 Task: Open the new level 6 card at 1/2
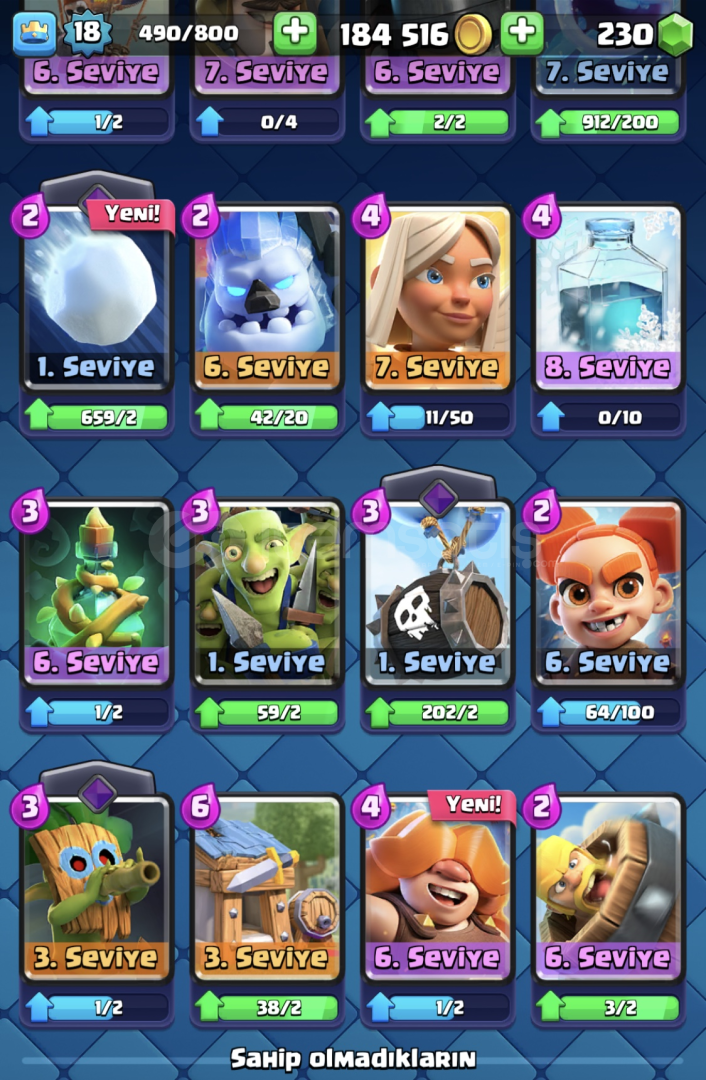(x=437, y=890)
